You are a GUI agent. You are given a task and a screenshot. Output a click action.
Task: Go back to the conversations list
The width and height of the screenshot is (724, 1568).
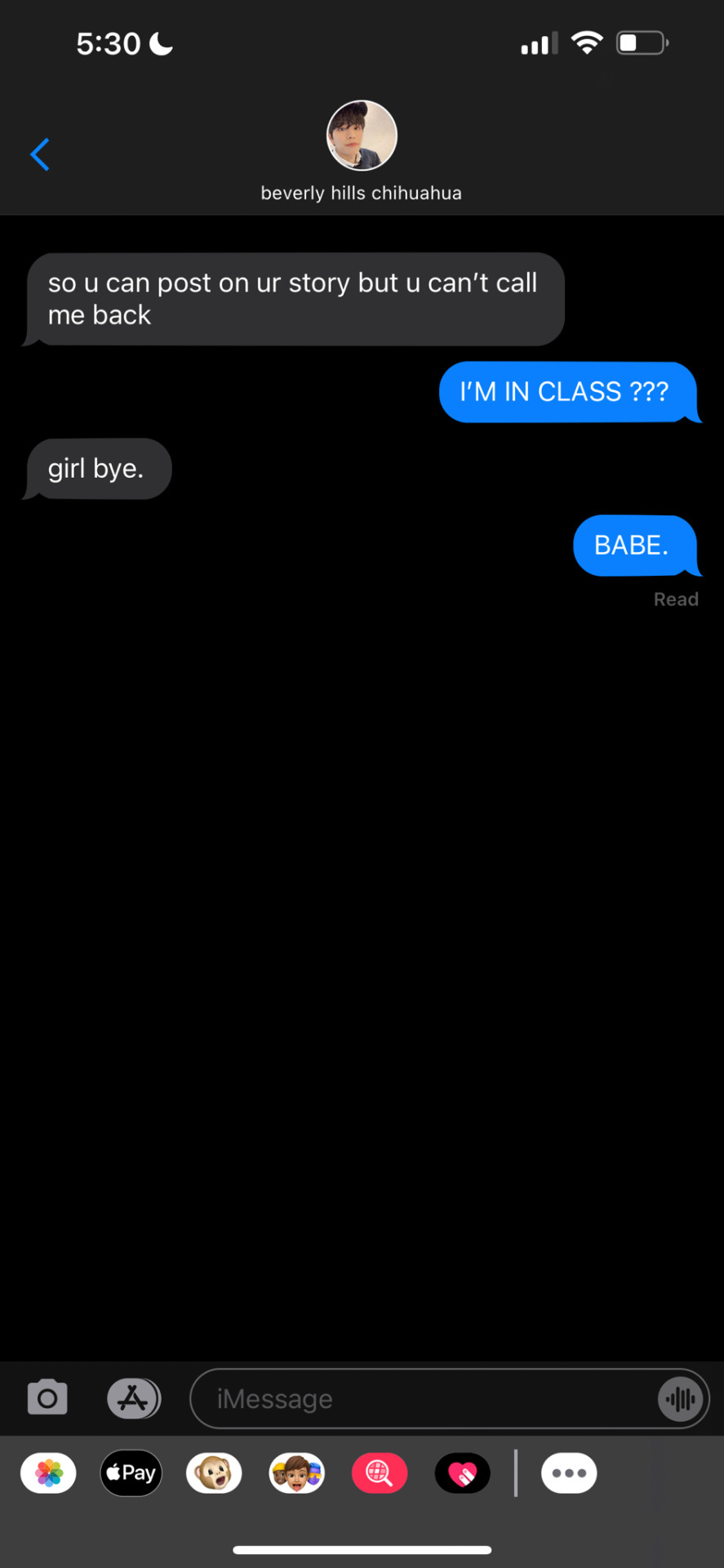coord(39,154)
